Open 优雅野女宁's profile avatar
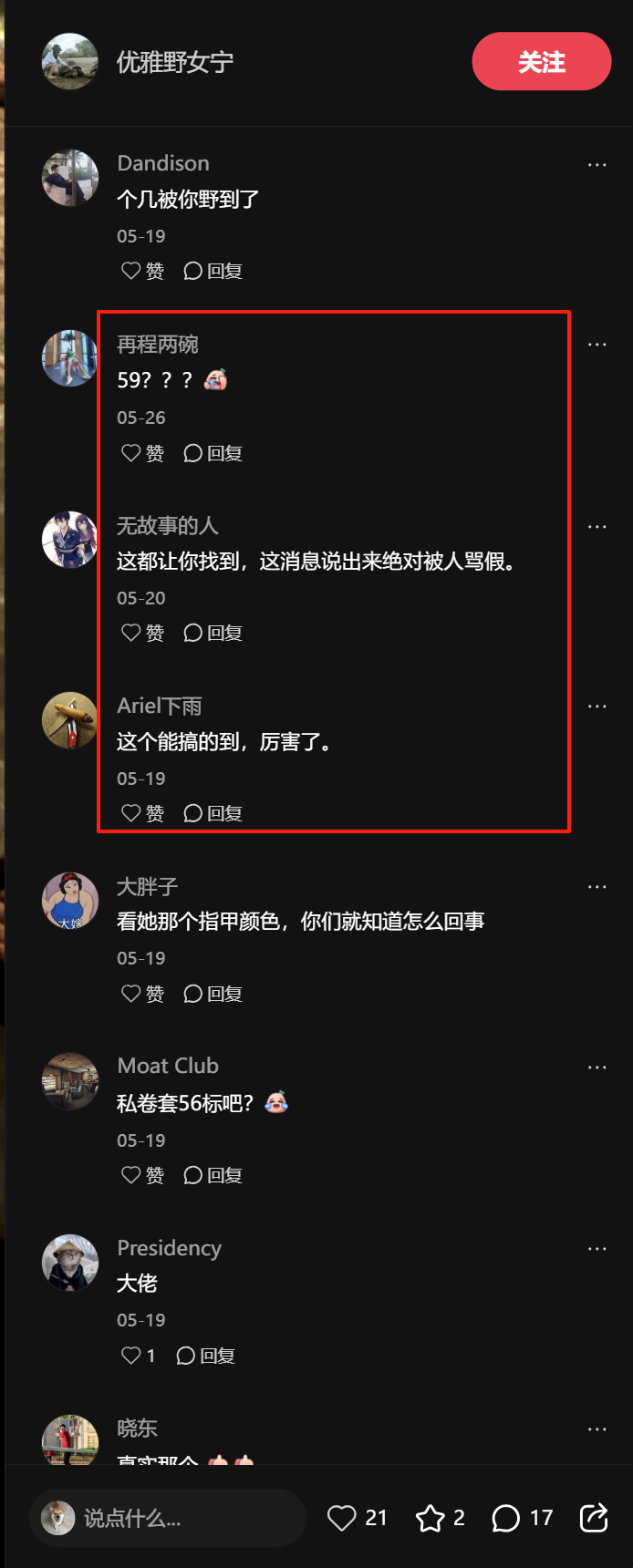The width and height of the screenshot is (633, 1568). [70, 62]
